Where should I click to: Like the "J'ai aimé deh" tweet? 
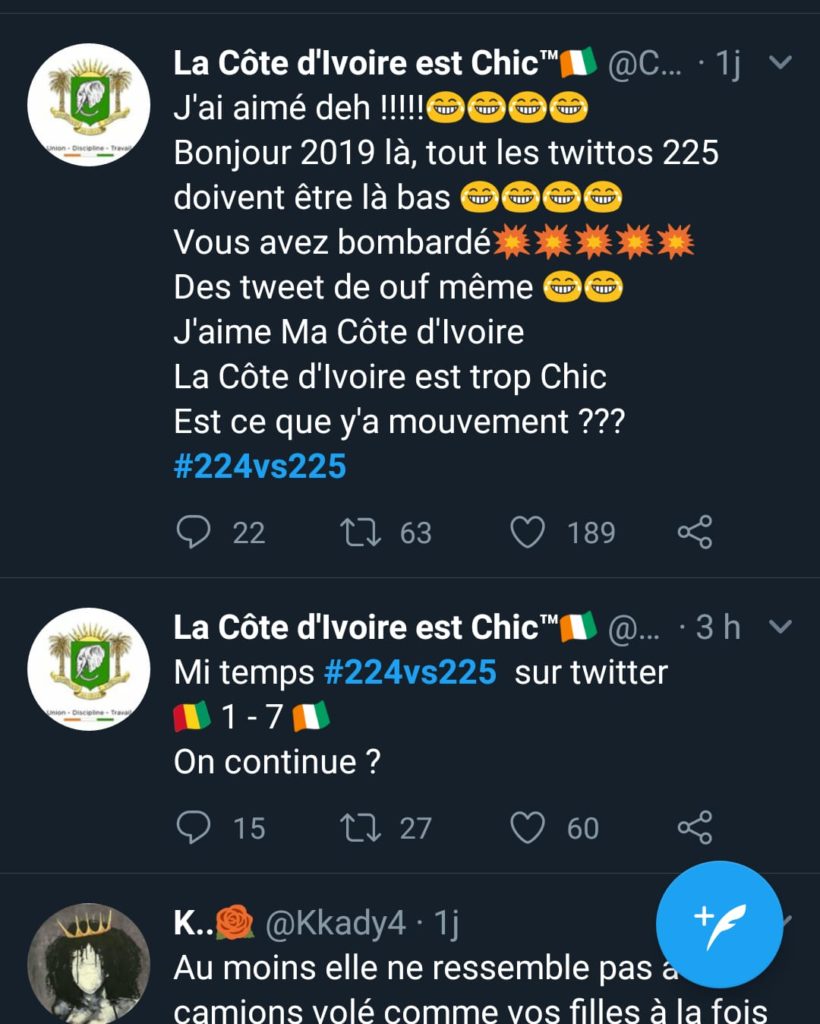pyautogui.click(x=528, y=532)
